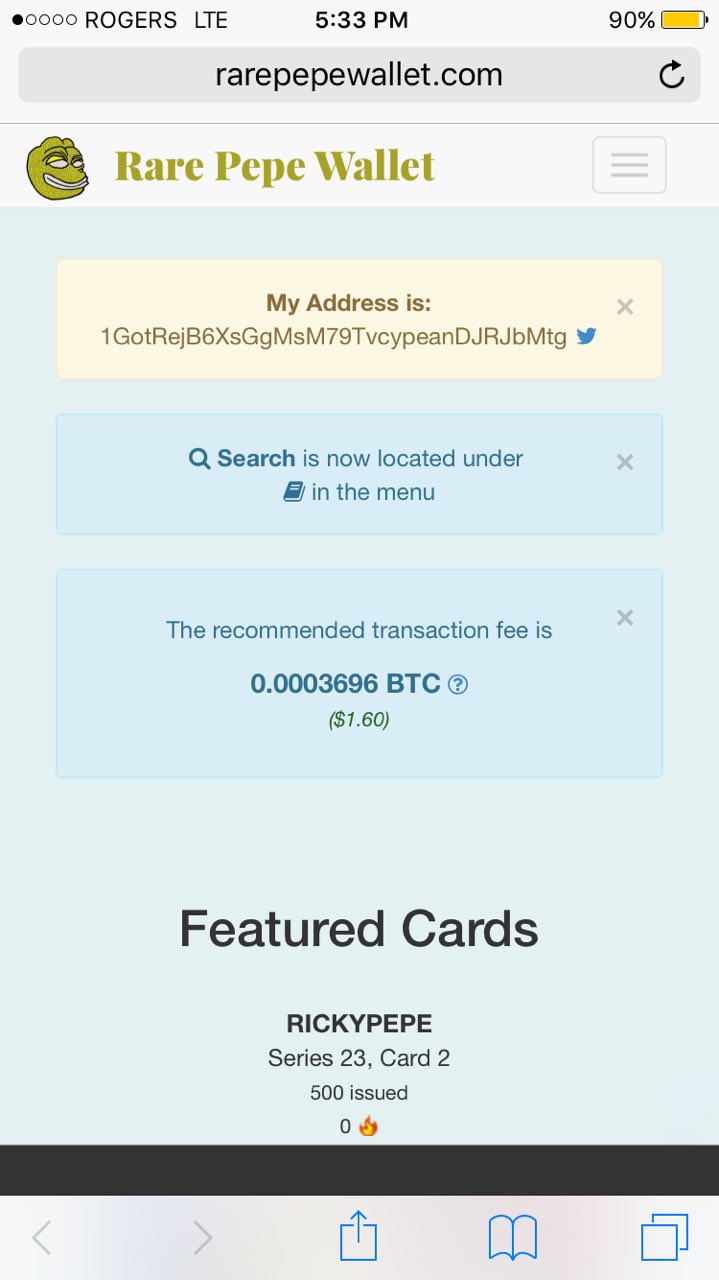
Task: Open the hamburger navigation menu
Action: click(629, 165)
